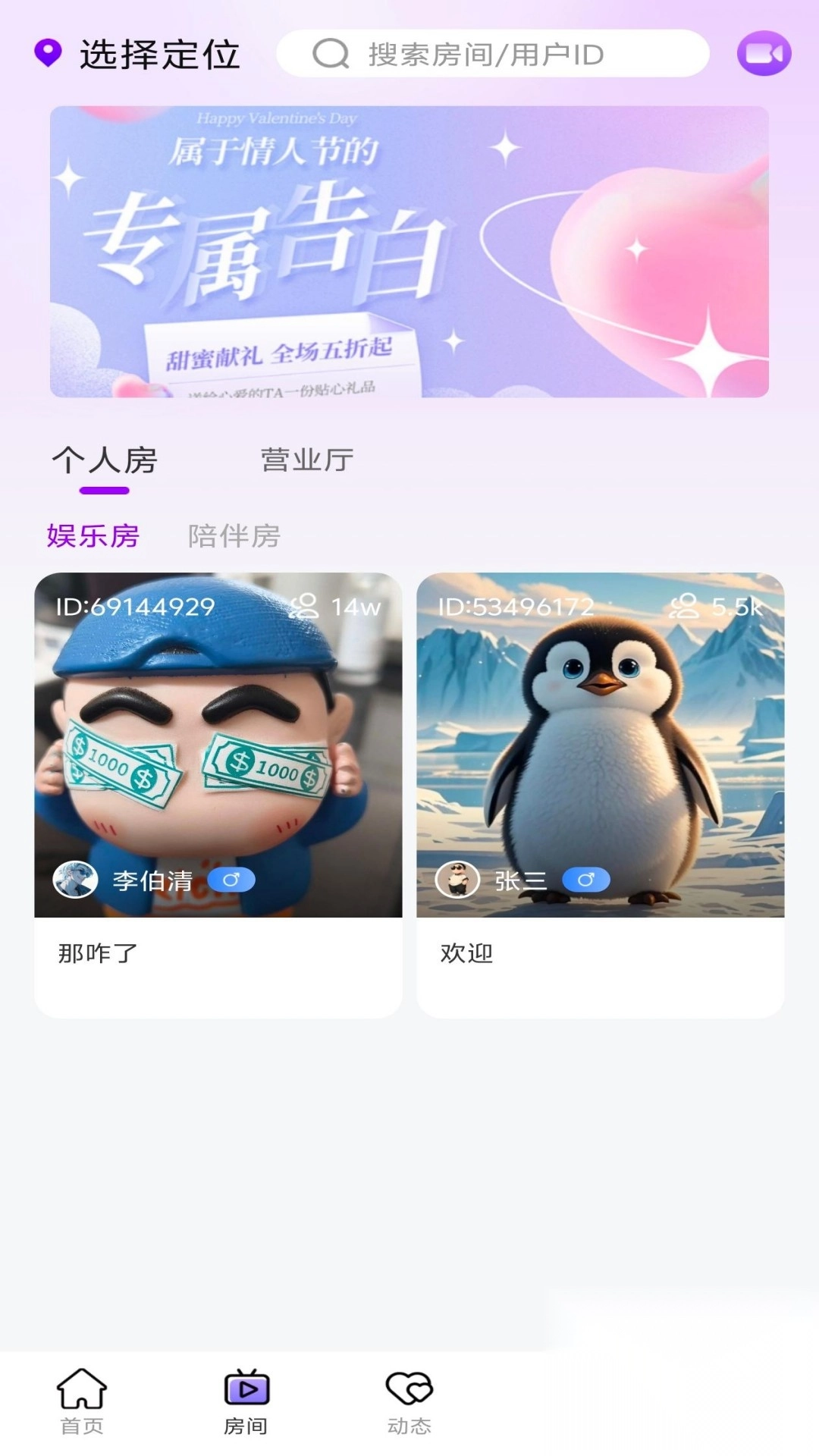Image resolution: width=819 pixels, height=1456 pixels.
Task: Open 选择定位 to change location
Action: [x=159, y=53]
